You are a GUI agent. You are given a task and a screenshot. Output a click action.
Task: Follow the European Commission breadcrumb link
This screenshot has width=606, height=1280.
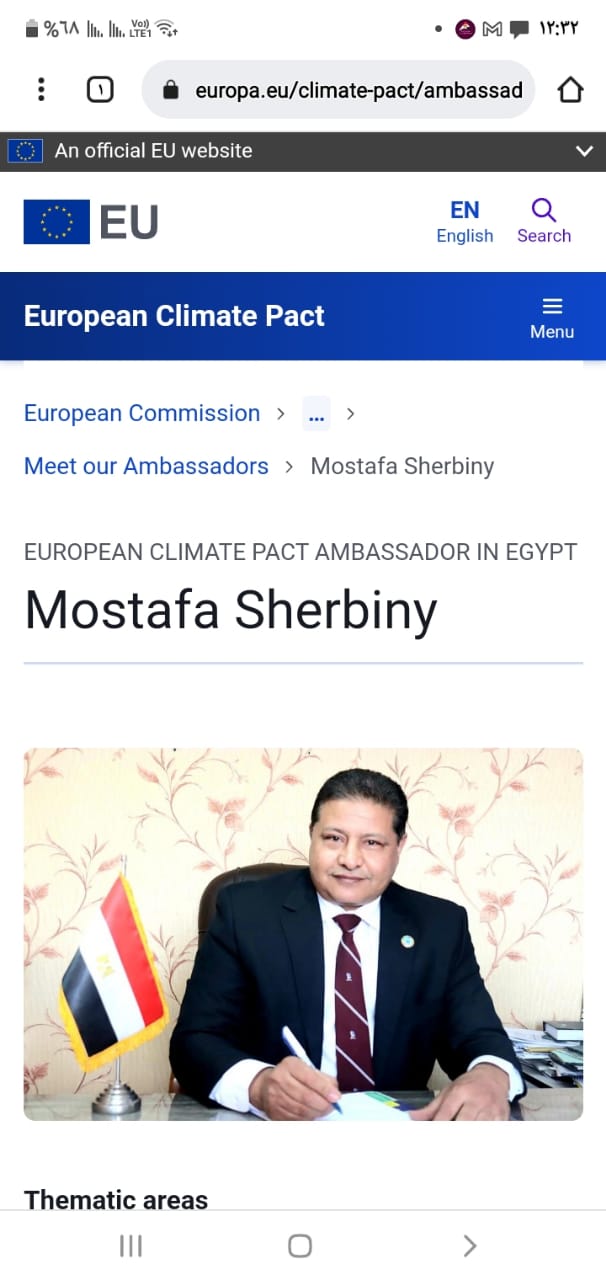click(x=142, y=413)
